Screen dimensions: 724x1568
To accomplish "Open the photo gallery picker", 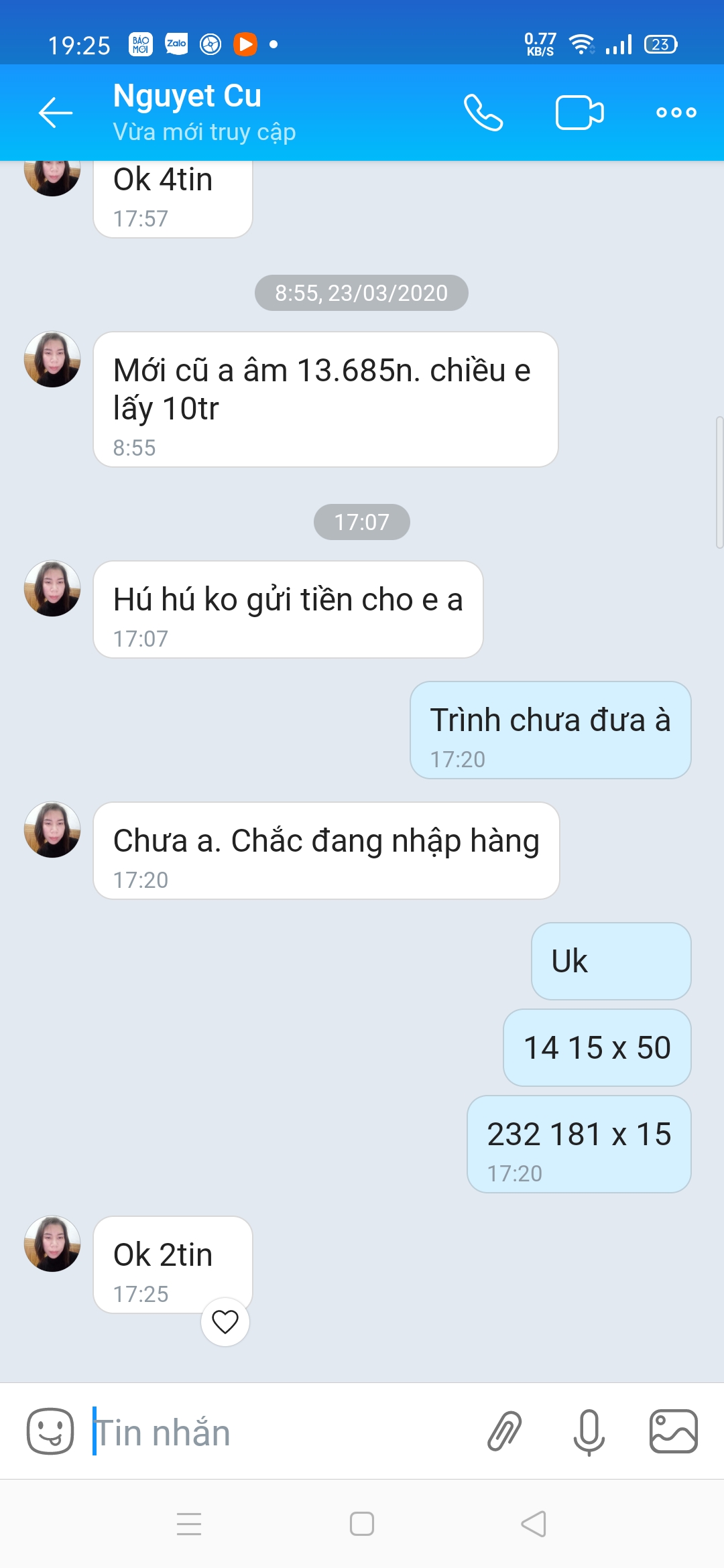I will (674, 1431).
